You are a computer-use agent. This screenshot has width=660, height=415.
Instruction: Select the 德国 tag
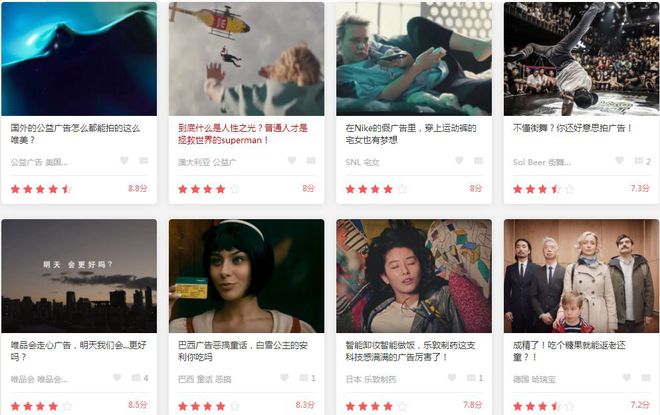coord(521,379)
